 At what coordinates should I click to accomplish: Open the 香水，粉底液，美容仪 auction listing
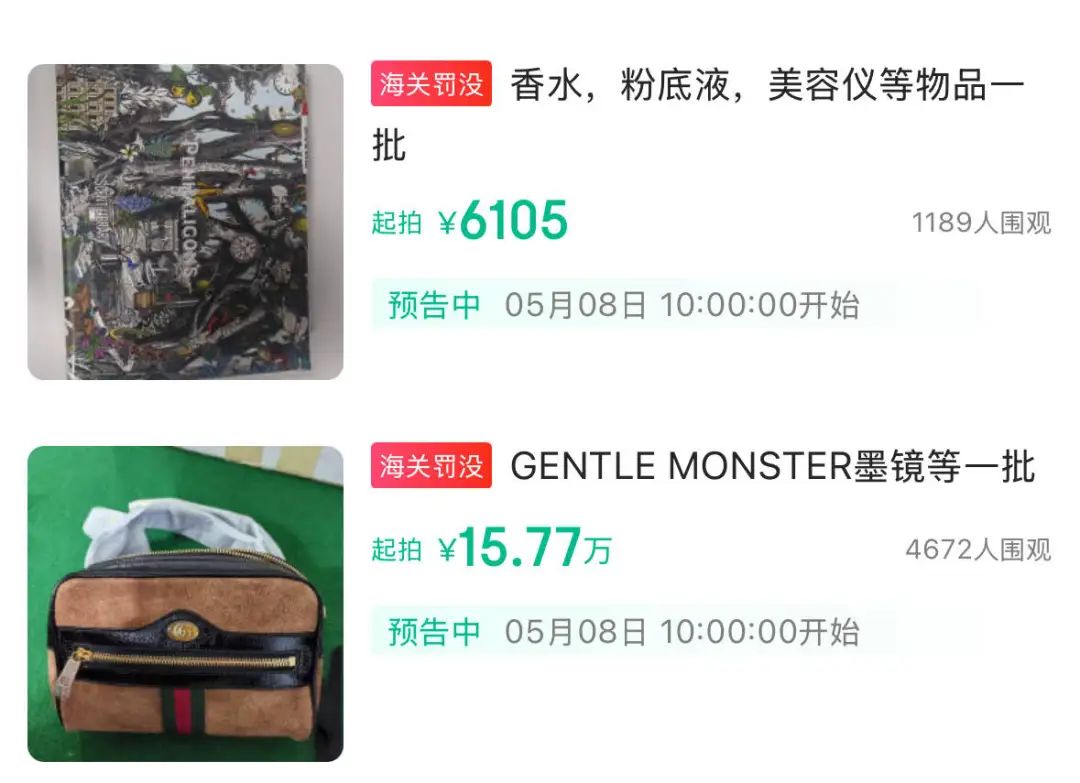pos(766,88)
